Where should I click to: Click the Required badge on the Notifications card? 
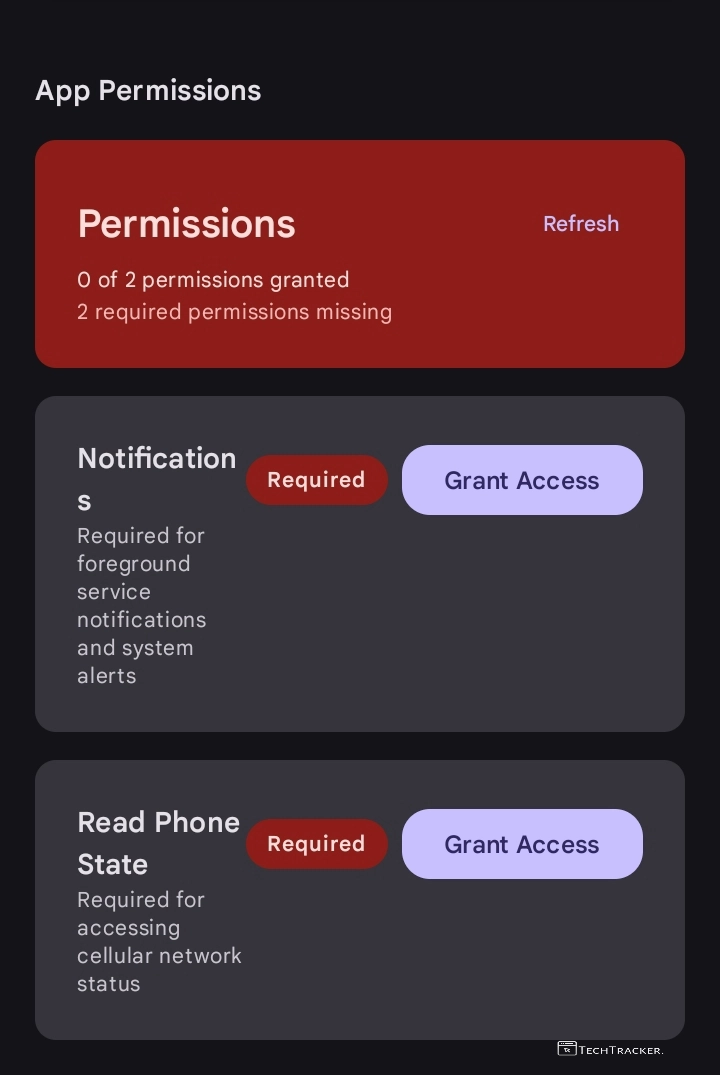tap(317, 480)
